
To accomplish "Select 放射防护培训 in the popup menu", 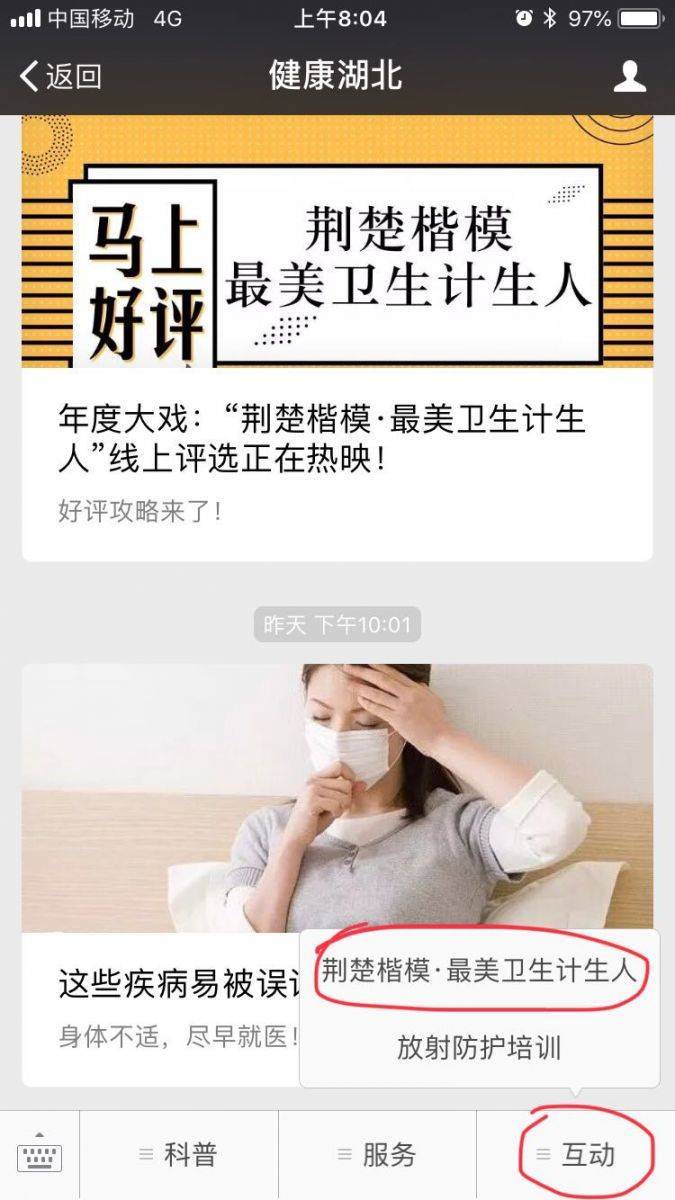I will click(x=479, y=1048).
